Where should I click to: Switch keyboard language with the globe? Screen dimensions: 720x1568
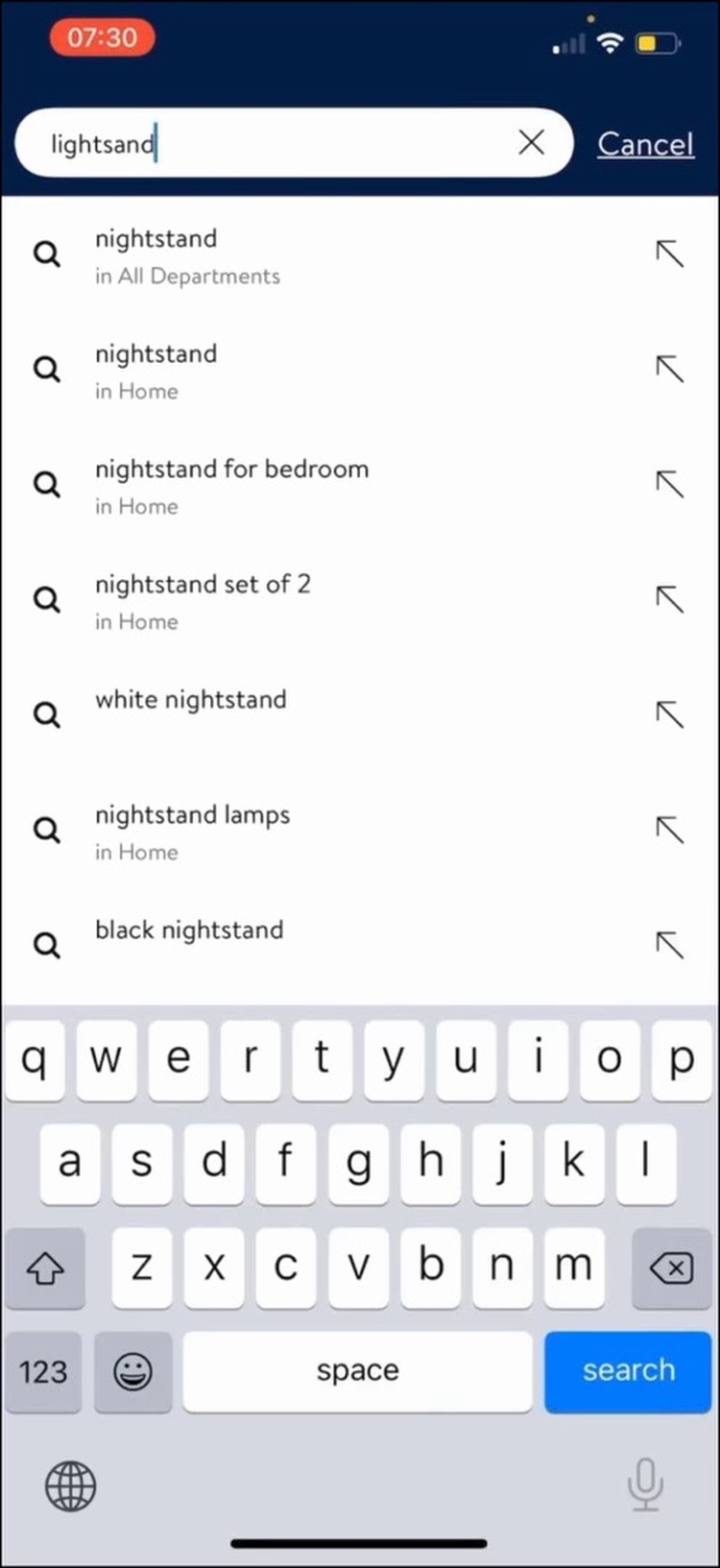71,1485
